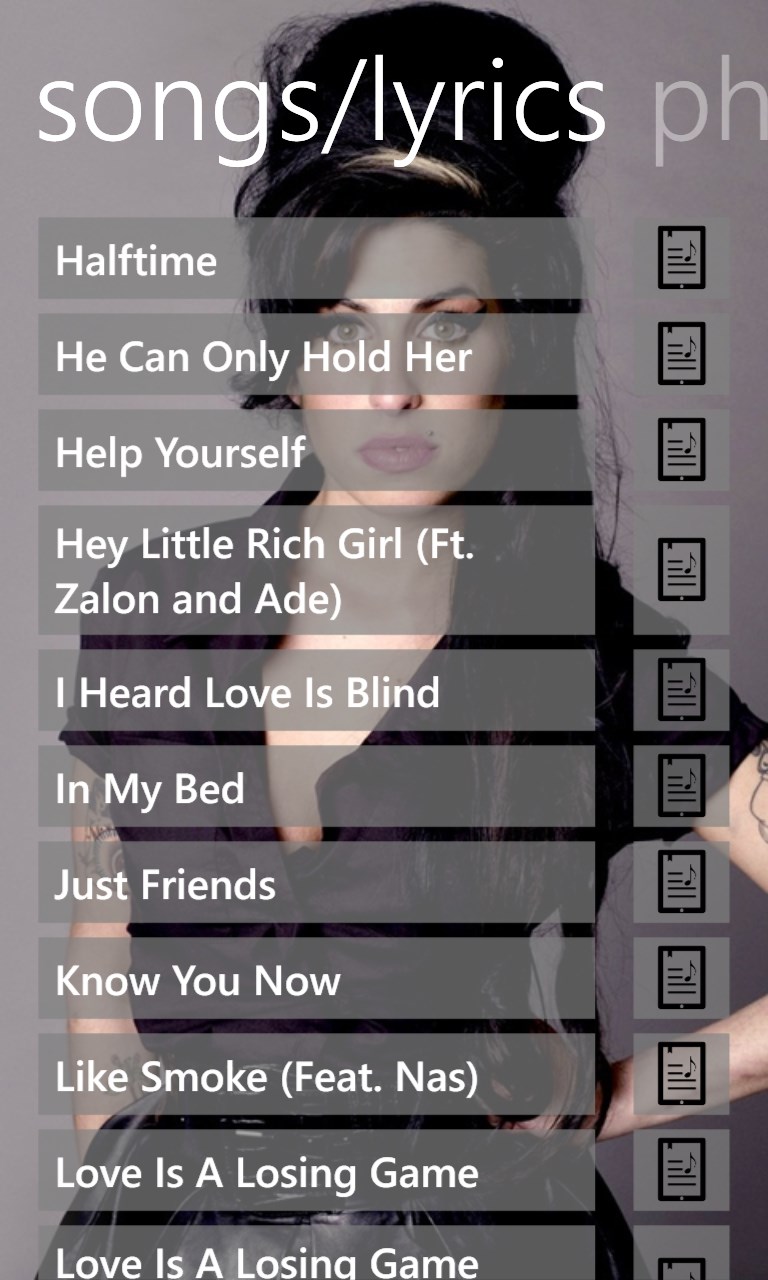Open Know You Now
The image size is (768, 1280).
pos(316,979)
